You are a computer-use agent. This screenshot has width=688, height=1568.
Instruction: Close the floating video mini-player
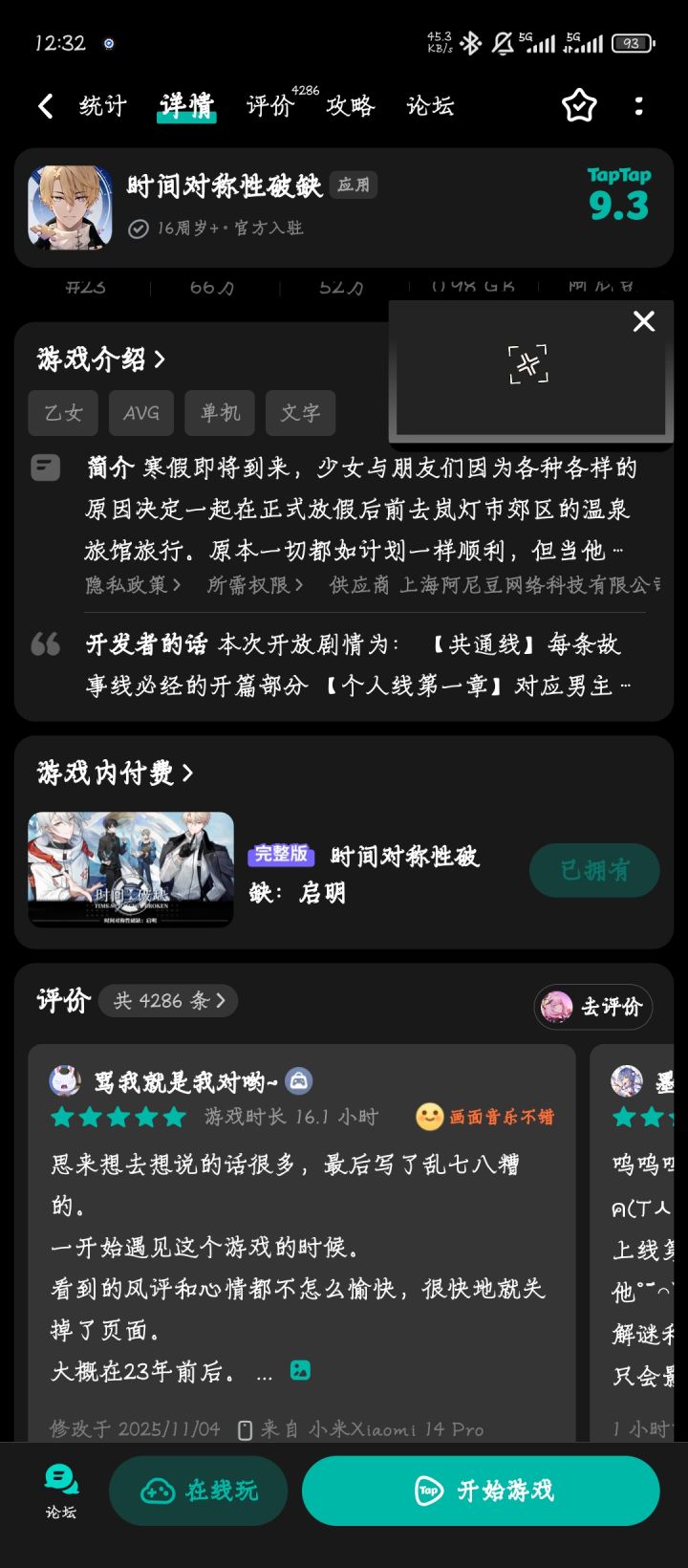(643, 321)
